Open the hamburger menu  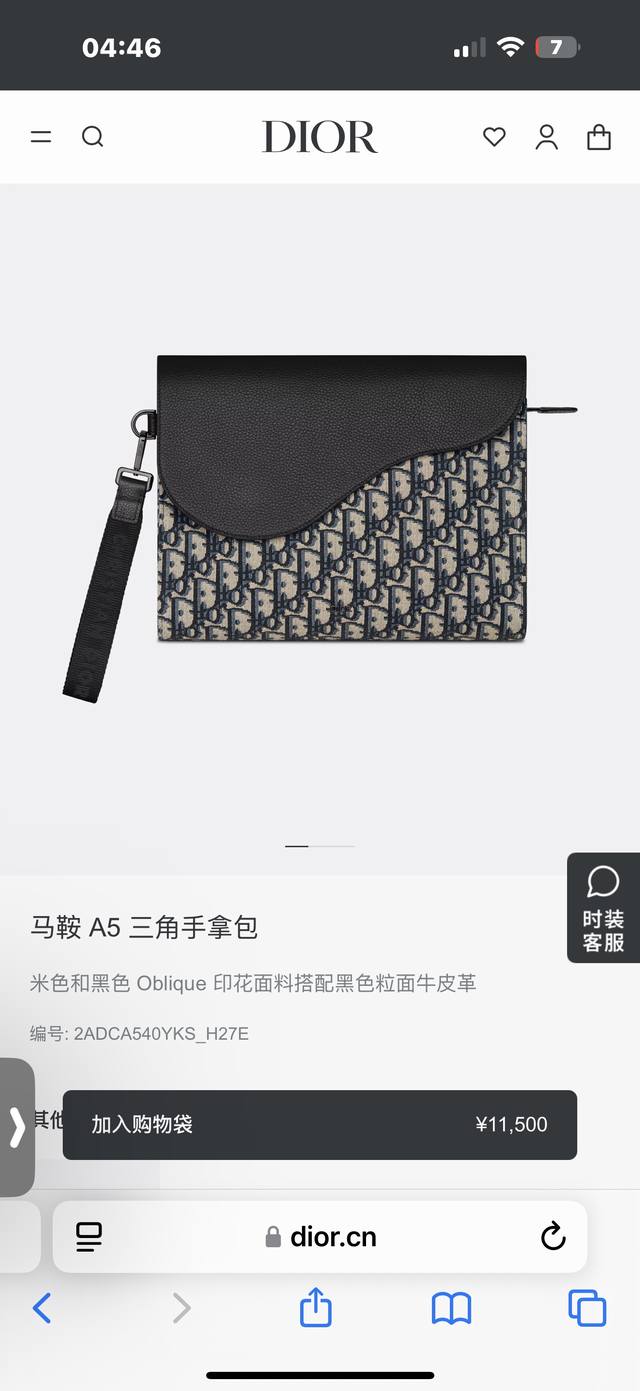coord(41,137)
